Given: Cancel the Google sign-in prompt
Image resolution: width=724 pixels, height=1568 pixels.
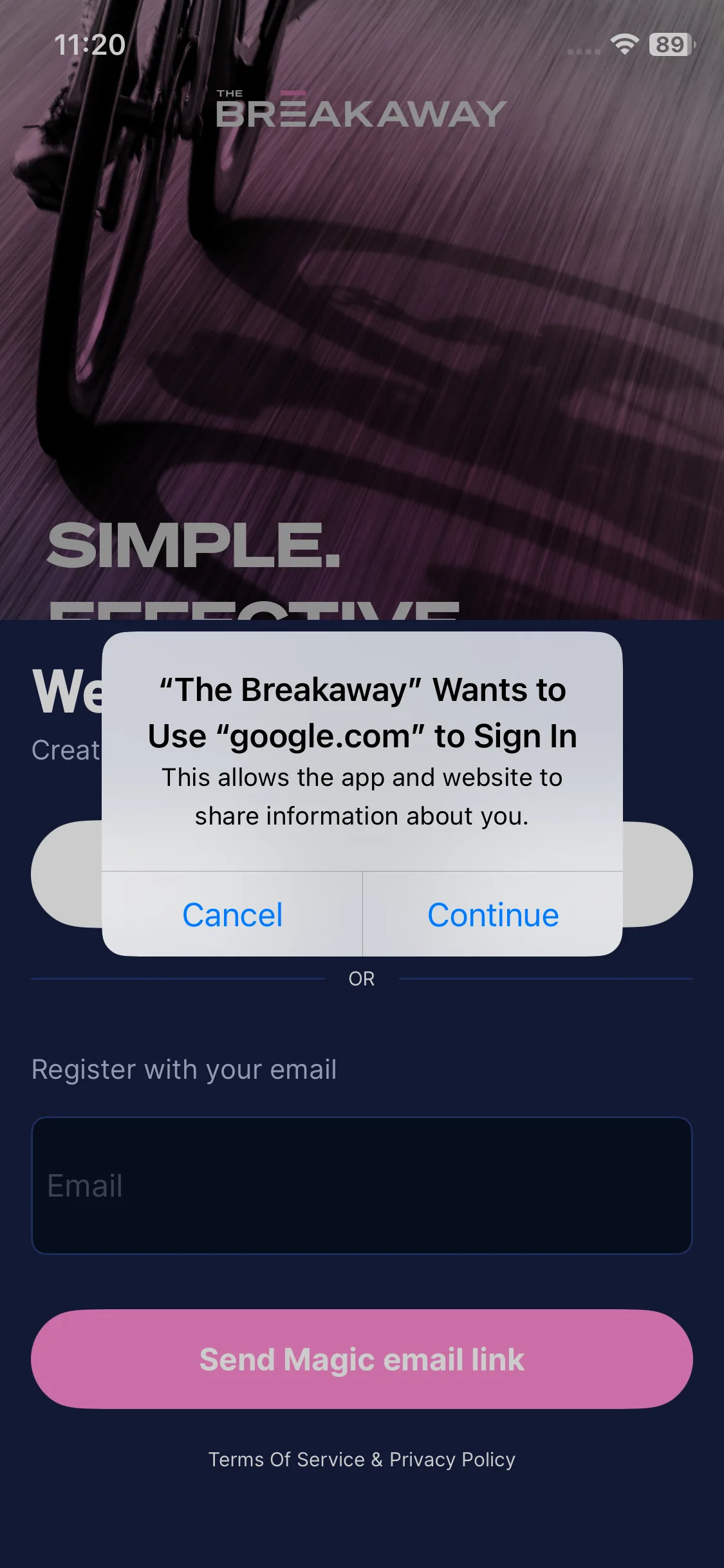Looking at the screenshot, I should pos(232,914).
